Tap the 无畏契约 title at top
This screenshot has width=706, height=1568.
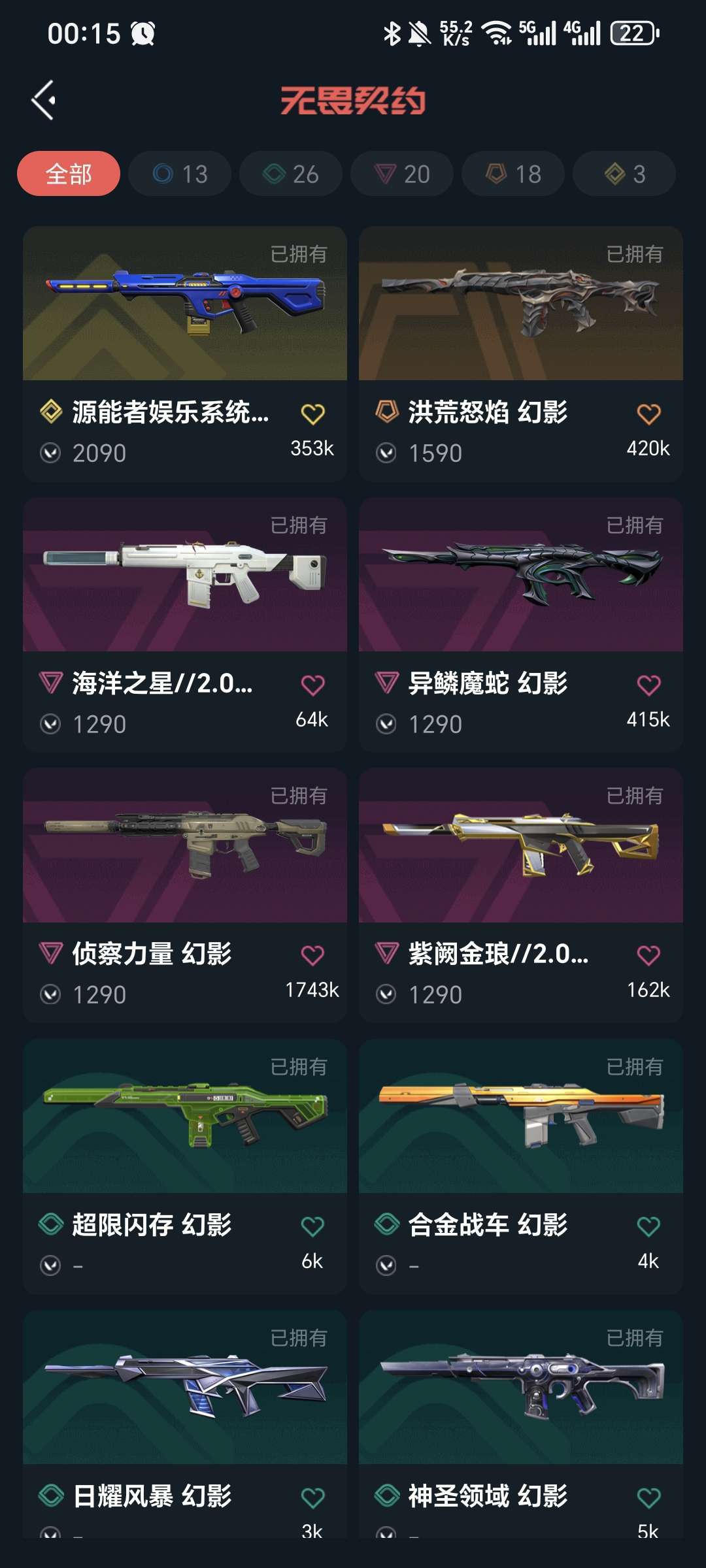353,99
